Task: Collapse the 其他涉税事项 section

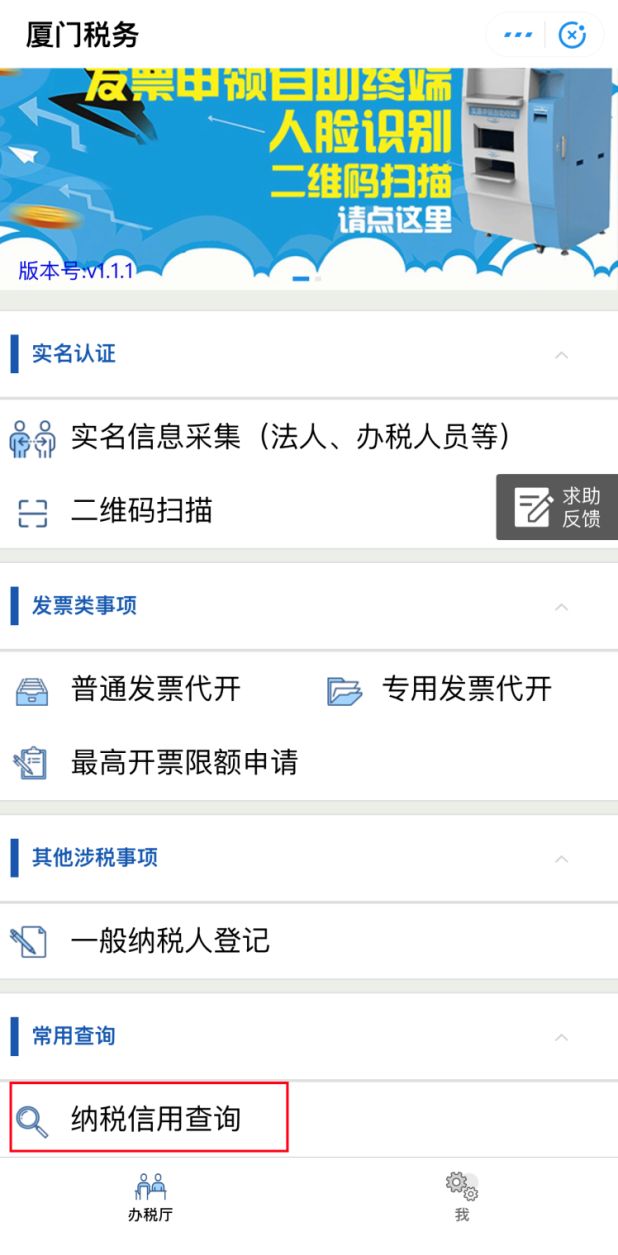Action: pyautogui.click(x=562, y=859)
